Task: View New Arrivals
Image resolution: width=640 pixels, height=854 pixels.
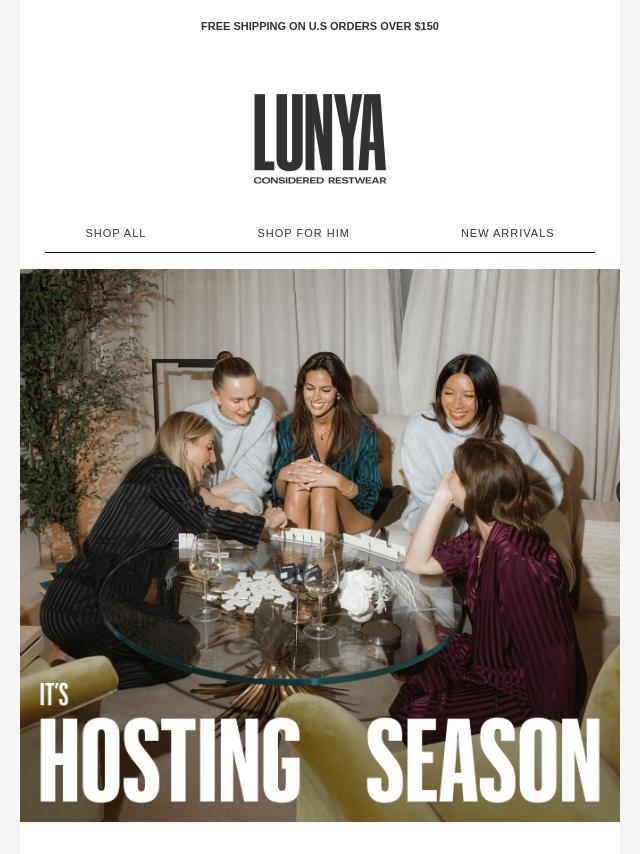Action: point(507,233)
